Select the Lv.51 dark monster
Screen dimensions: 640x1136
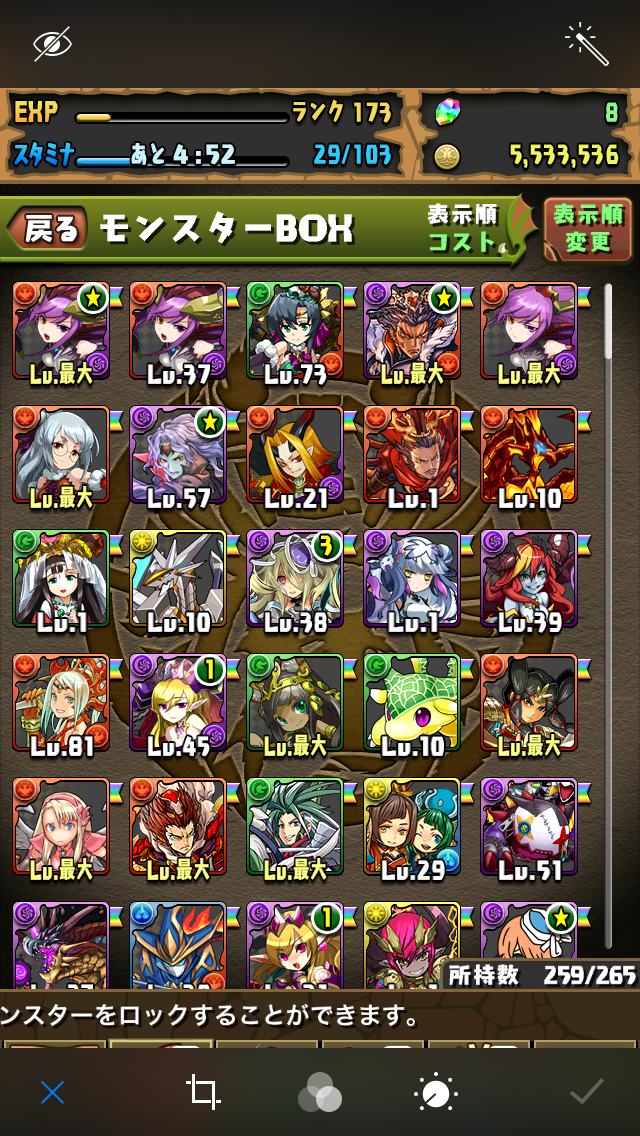[529, 826]
